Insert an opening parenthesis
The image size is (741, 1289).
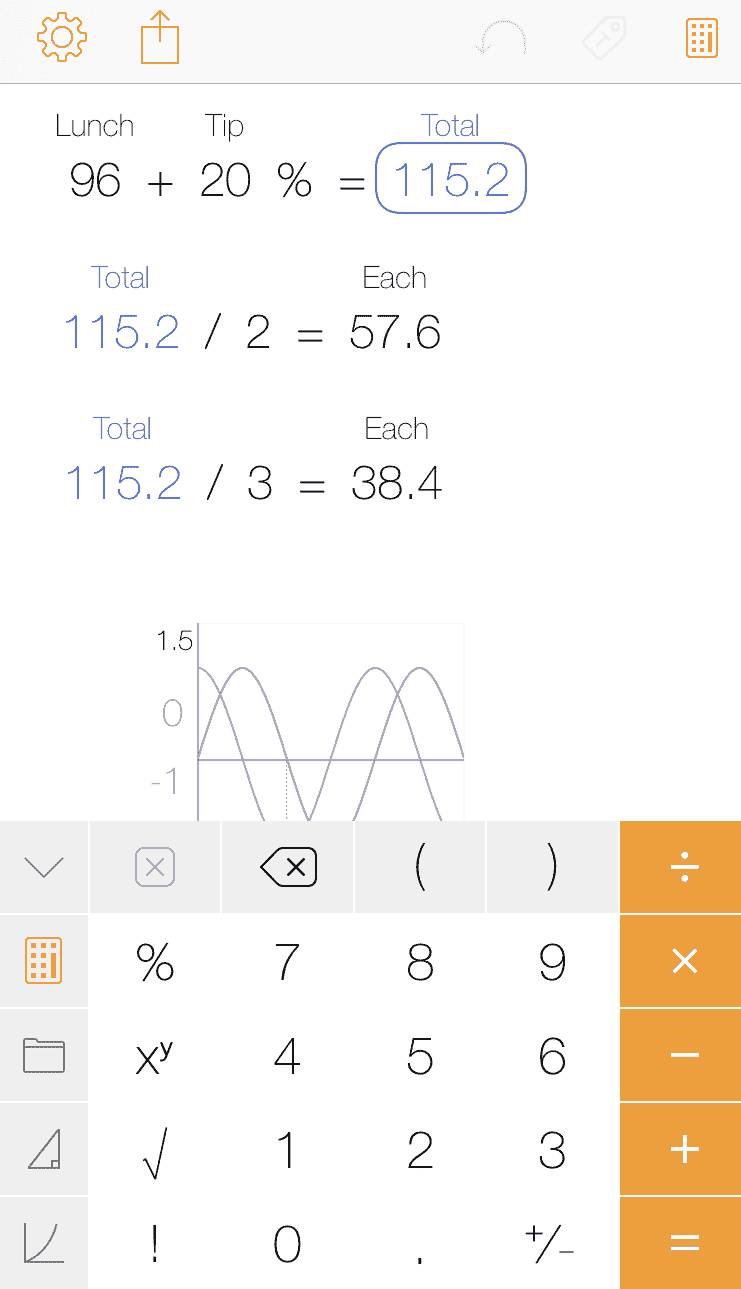pyautogui.click(x=420, y=867)
